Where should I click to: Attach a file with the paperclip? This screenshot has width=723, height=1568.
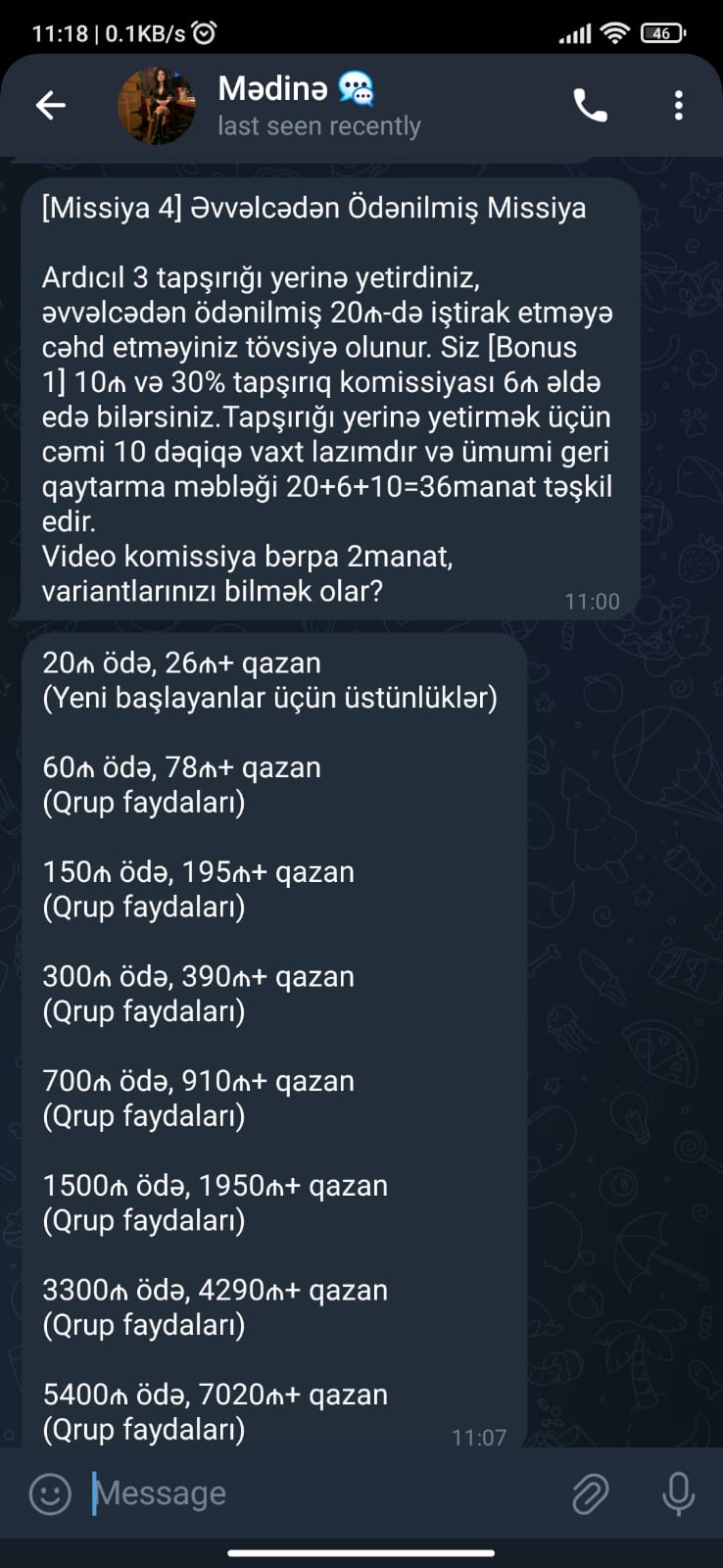[x=590, y=1494]
